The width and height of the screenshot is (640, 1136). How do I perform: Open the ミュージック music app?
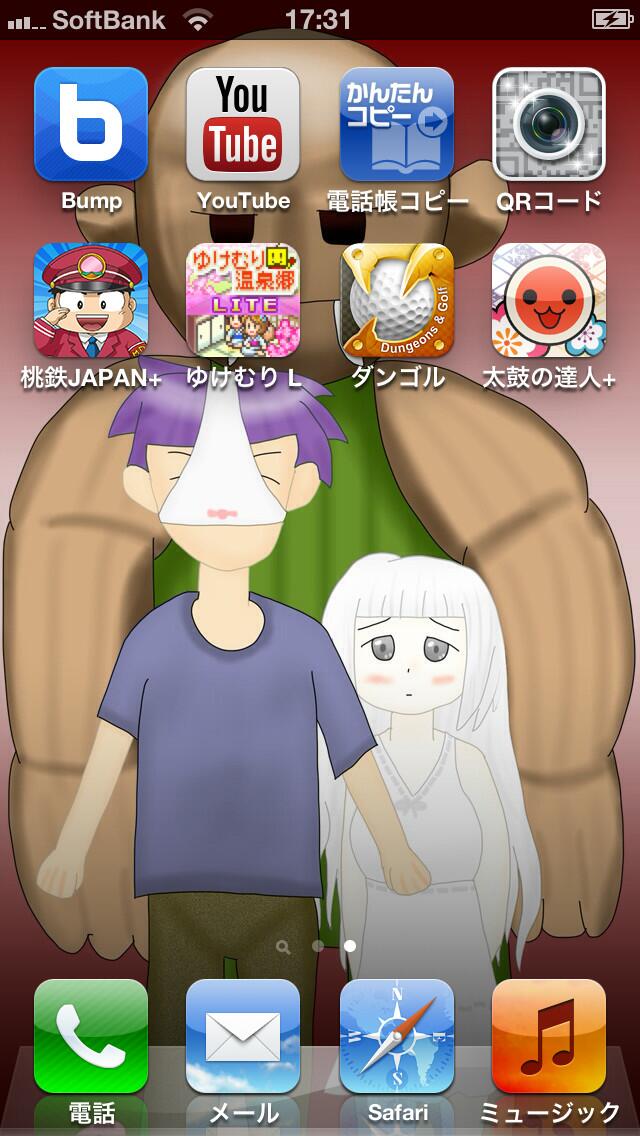548,1036
